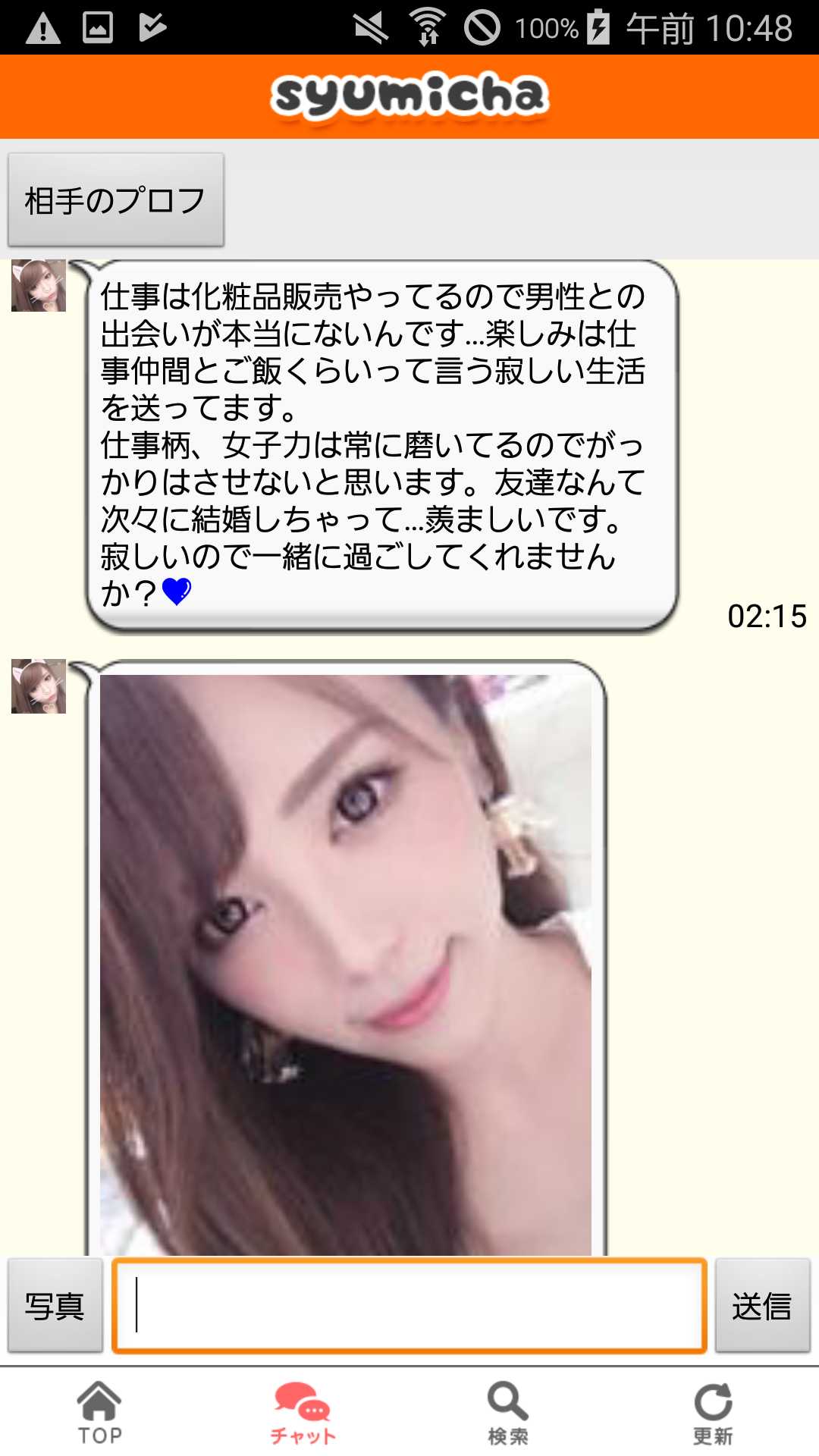Viewport: 819px width, 1456px height.
Task: Tap the 写真 photo attach button
Action: (x=55, y=1305)
